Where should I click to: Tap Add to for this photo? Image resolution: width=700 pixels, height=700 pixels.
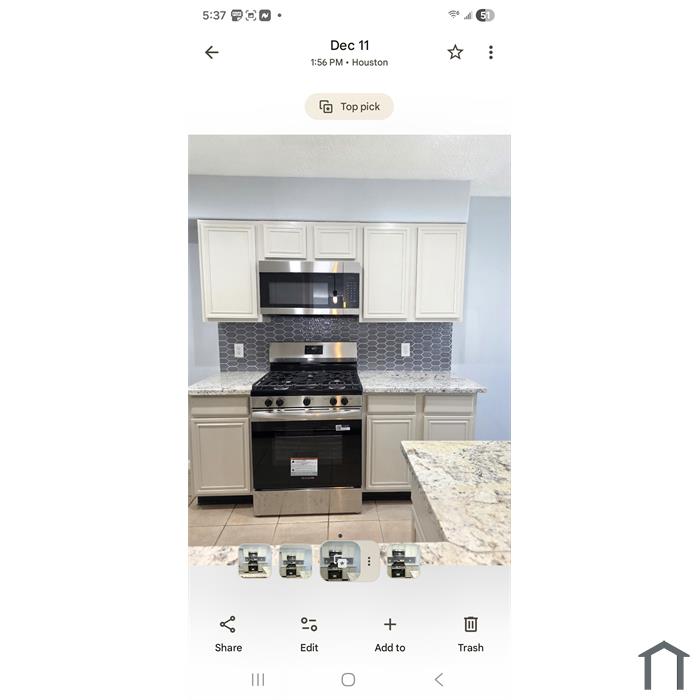pos(390,634)
